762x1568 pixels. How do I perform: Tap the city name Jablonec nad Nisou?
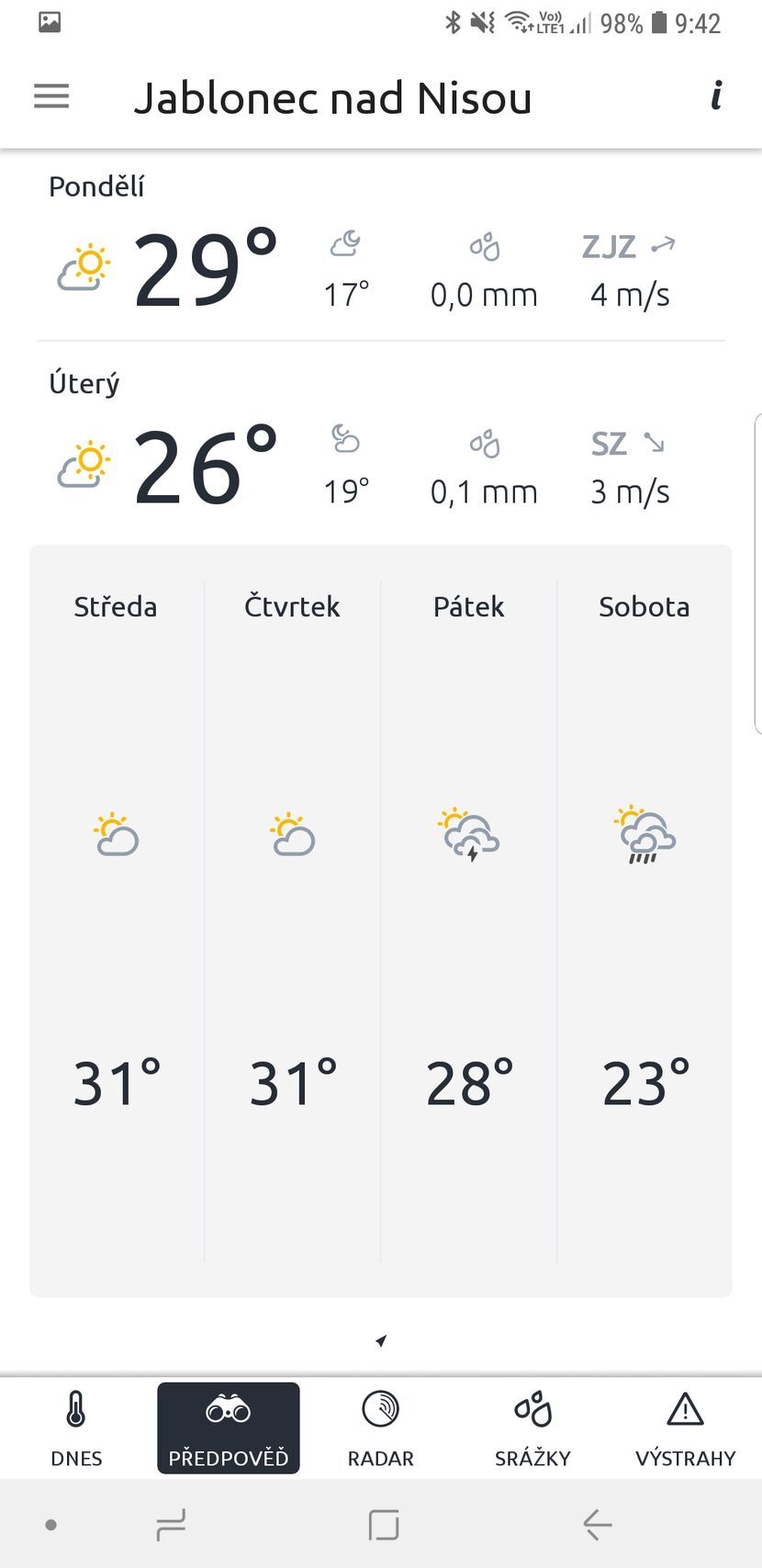click(335, 96)
